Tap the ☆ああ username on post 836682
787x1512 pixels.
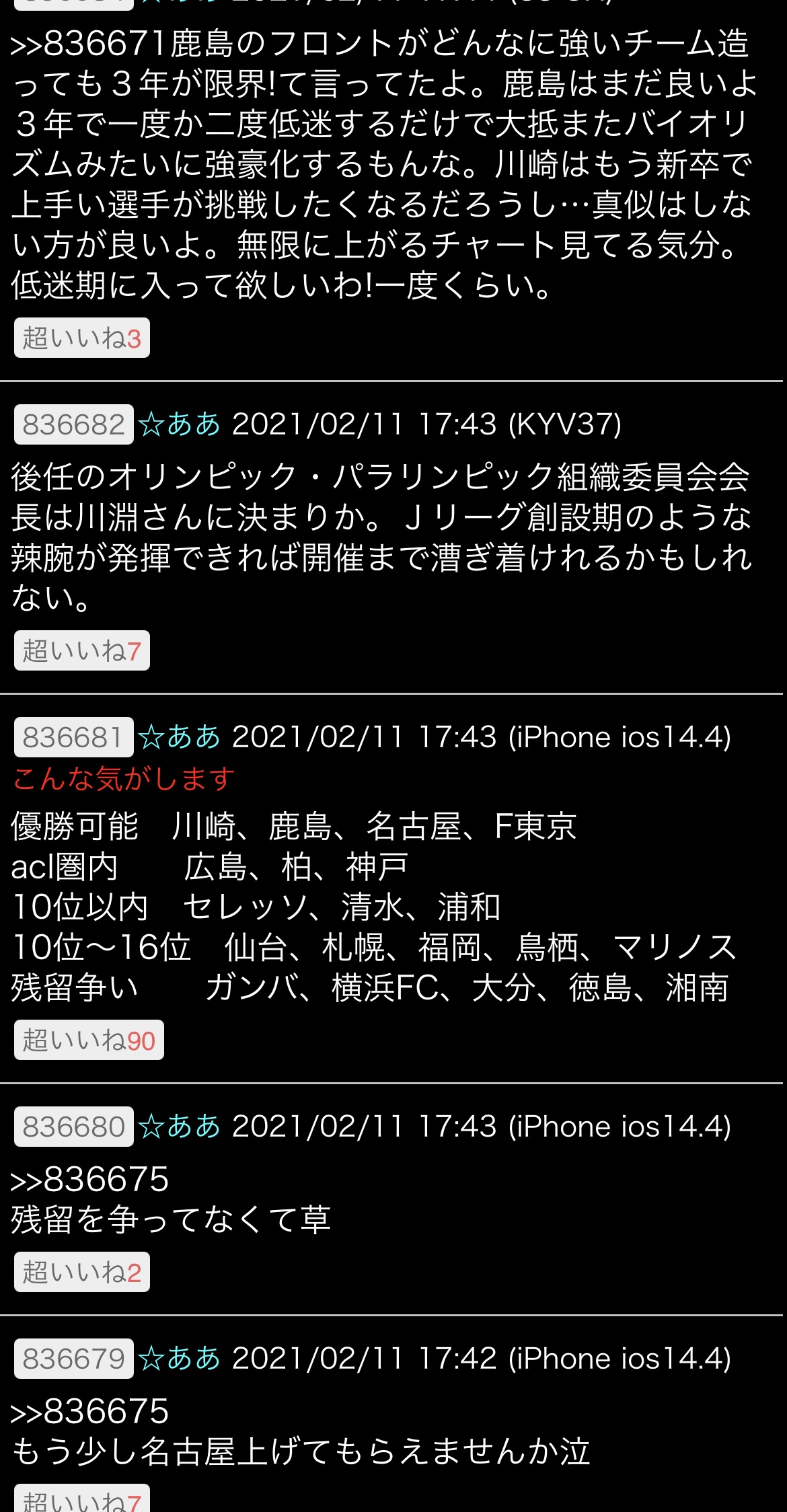point(180,424)
